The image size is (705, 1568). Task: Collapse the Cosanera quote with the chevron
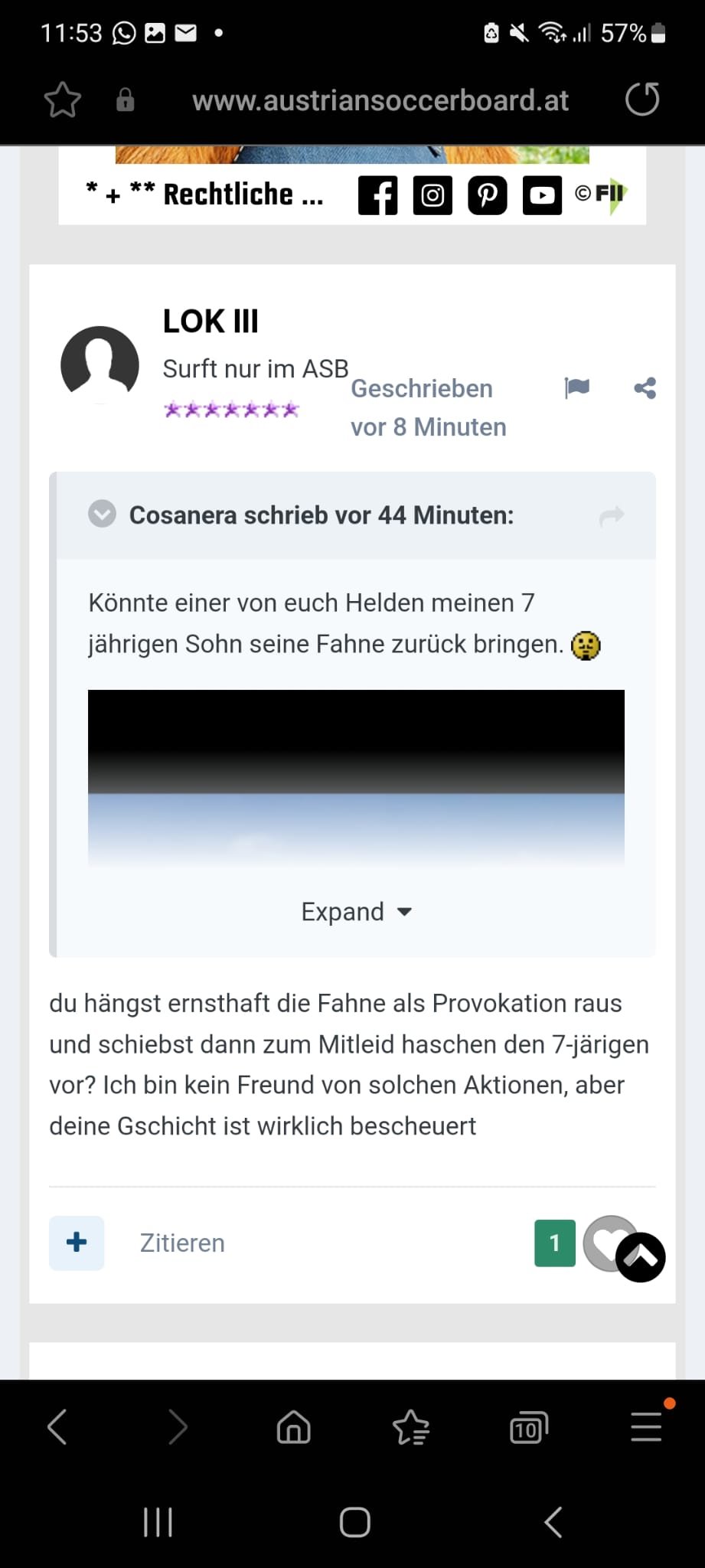102,514
